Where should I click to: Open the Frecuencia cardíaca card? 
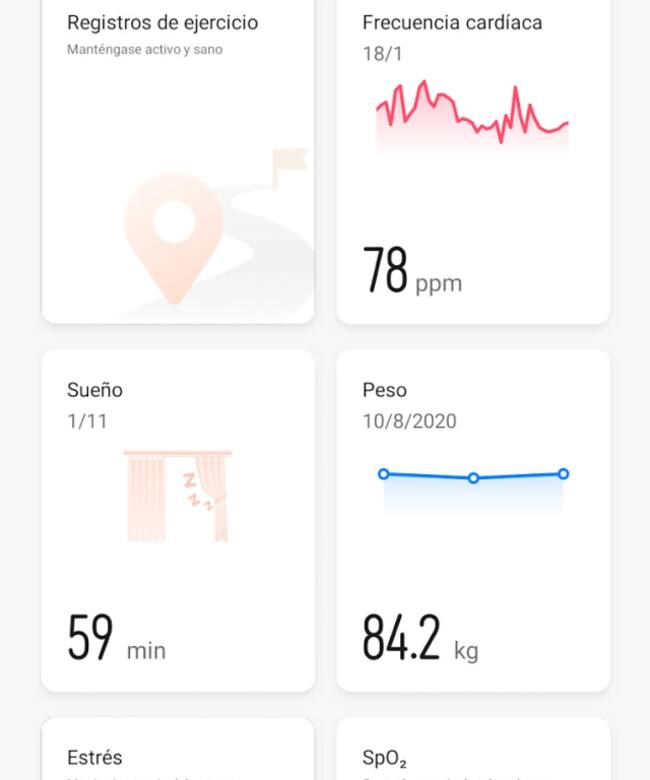click(x=473, y=160)
